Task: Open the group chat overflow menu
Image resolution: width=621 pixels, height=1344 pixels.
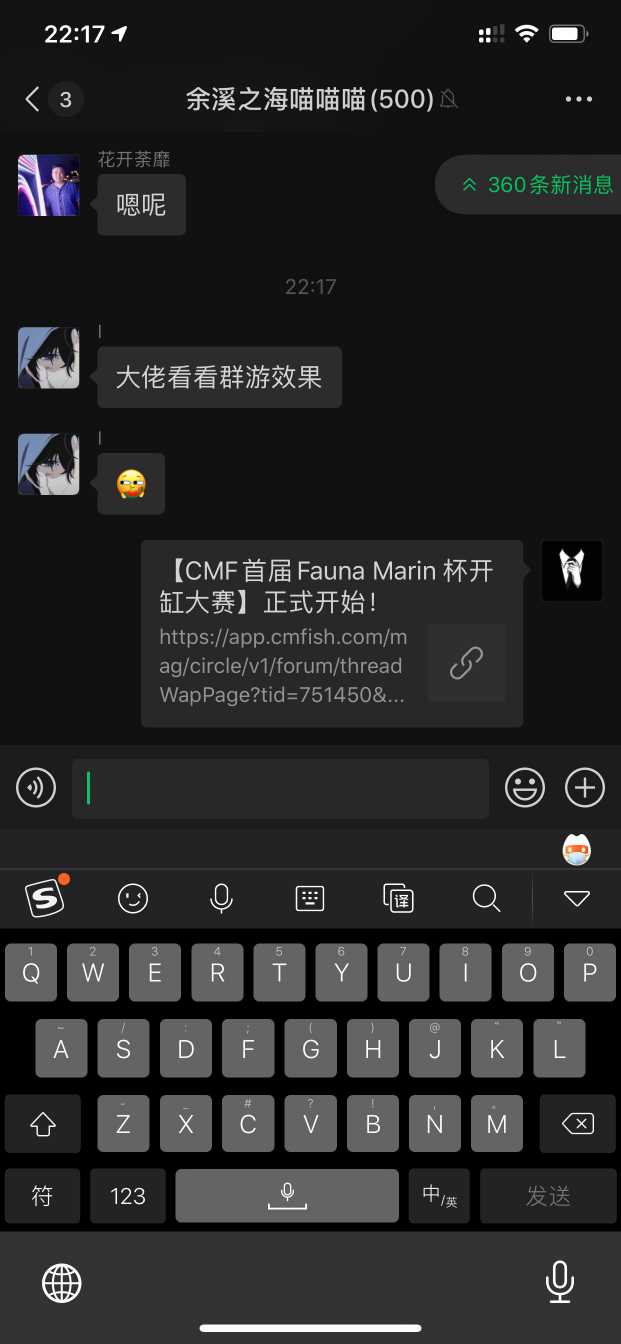Action: coord(579,99)
